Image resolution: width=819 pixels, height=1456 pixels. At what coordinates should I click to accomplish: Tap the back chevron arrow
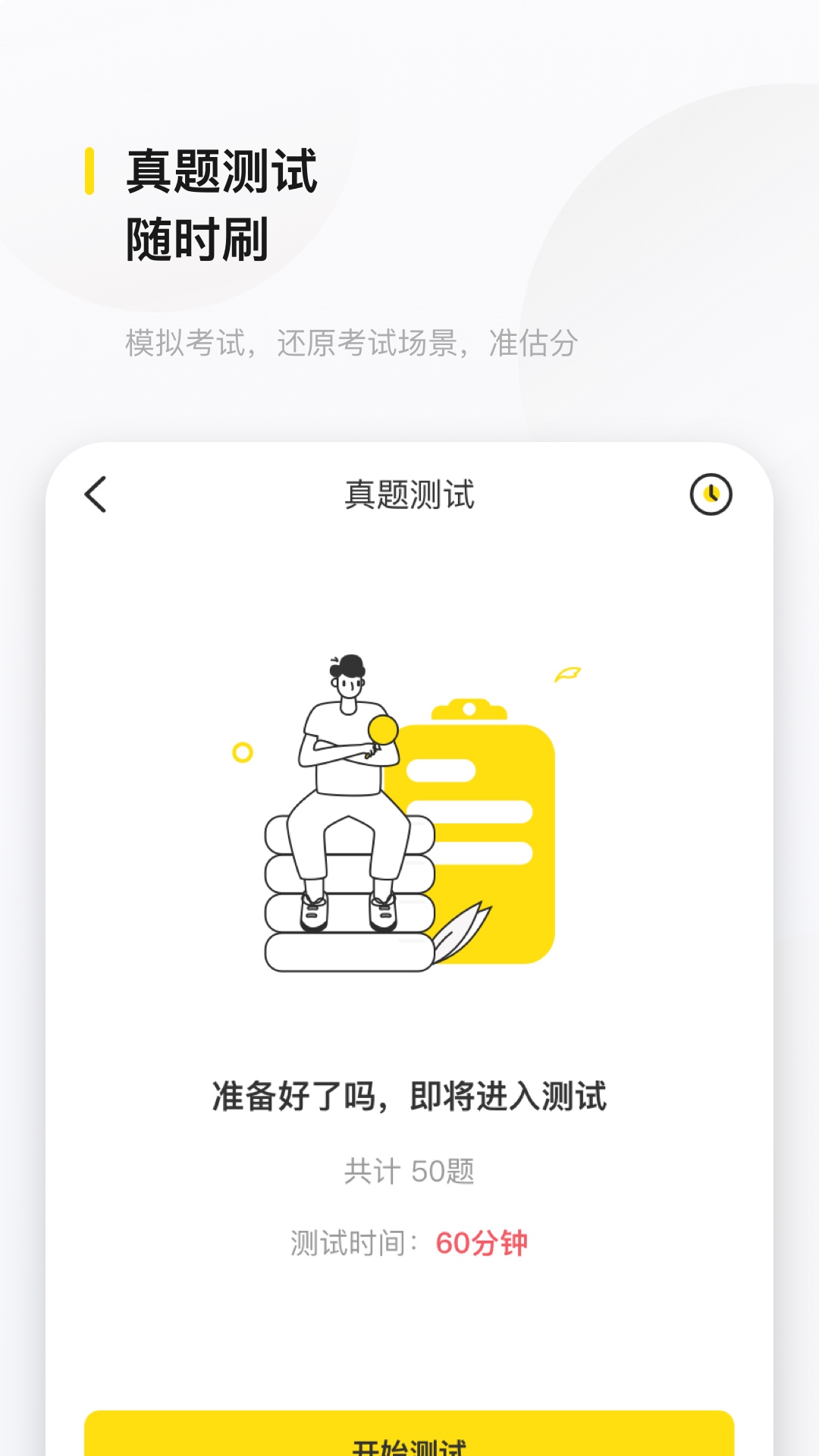[95, 495]
